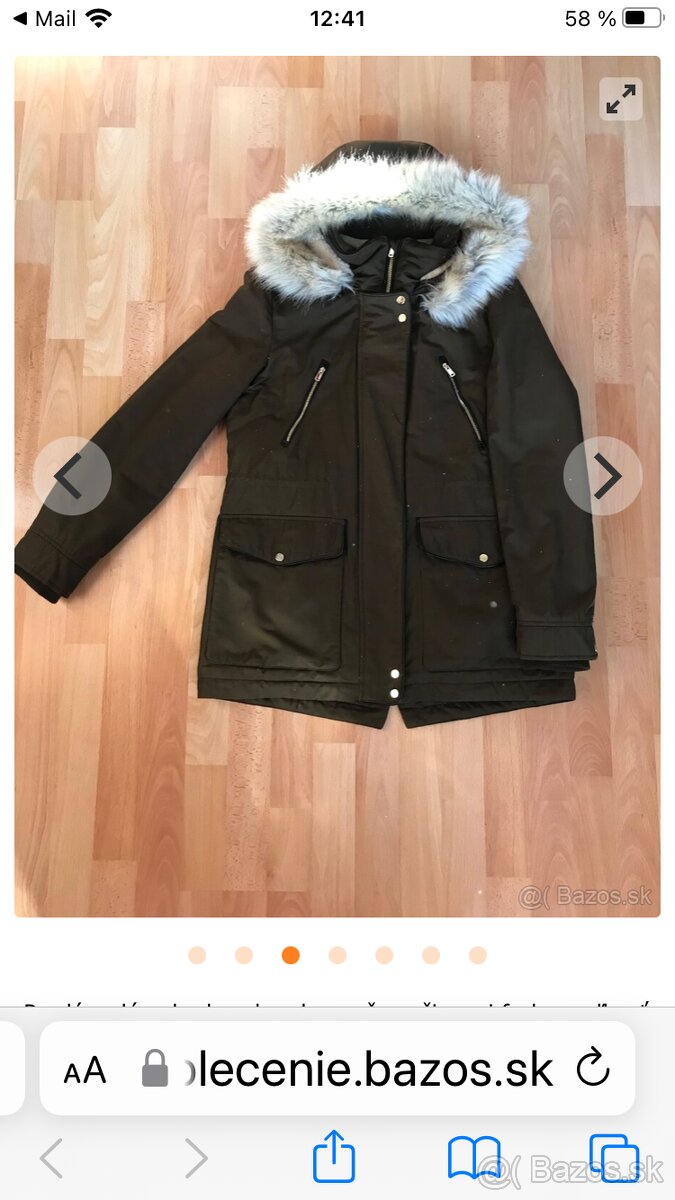Reload the bazos.sk page
Viewport: 675px width, 1200px height.
pos(593,1069)
